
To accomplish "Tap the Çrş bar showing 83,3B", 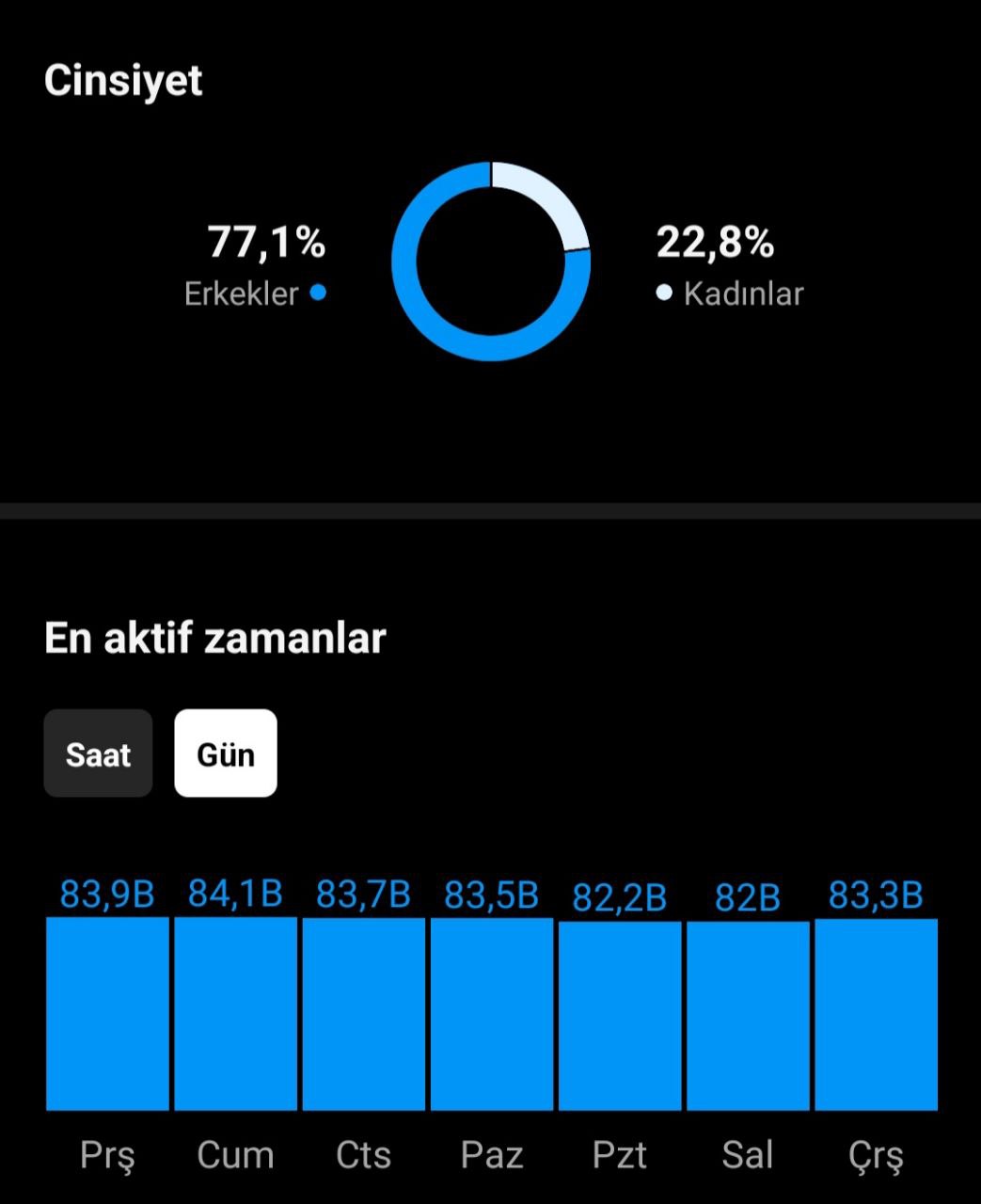I will click(x=876, y=1015).
